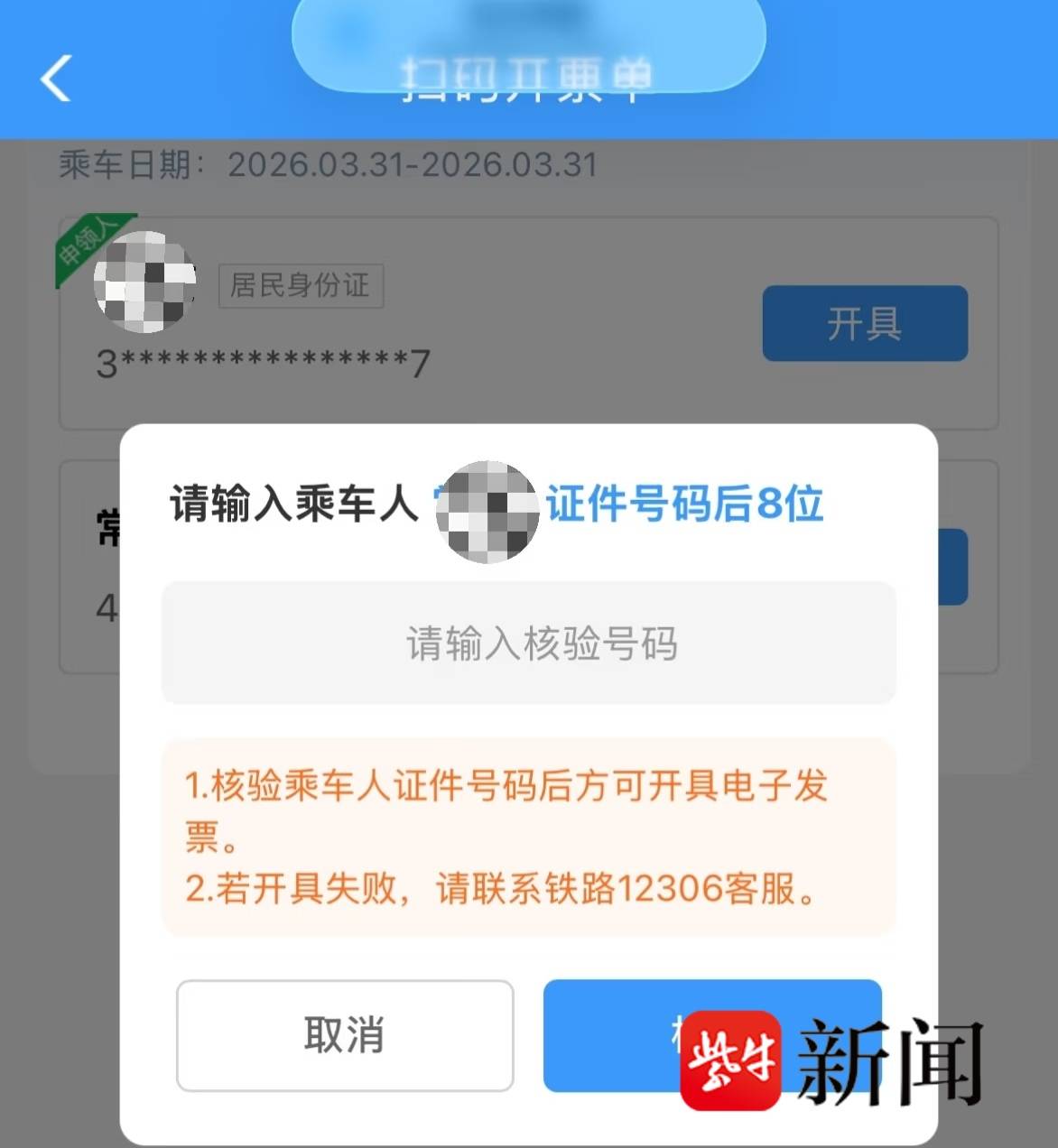Focus the 请输入核验号码 input field
Screen dimensions: 1058x1148
pyautogui.click(x=528, y=643)
